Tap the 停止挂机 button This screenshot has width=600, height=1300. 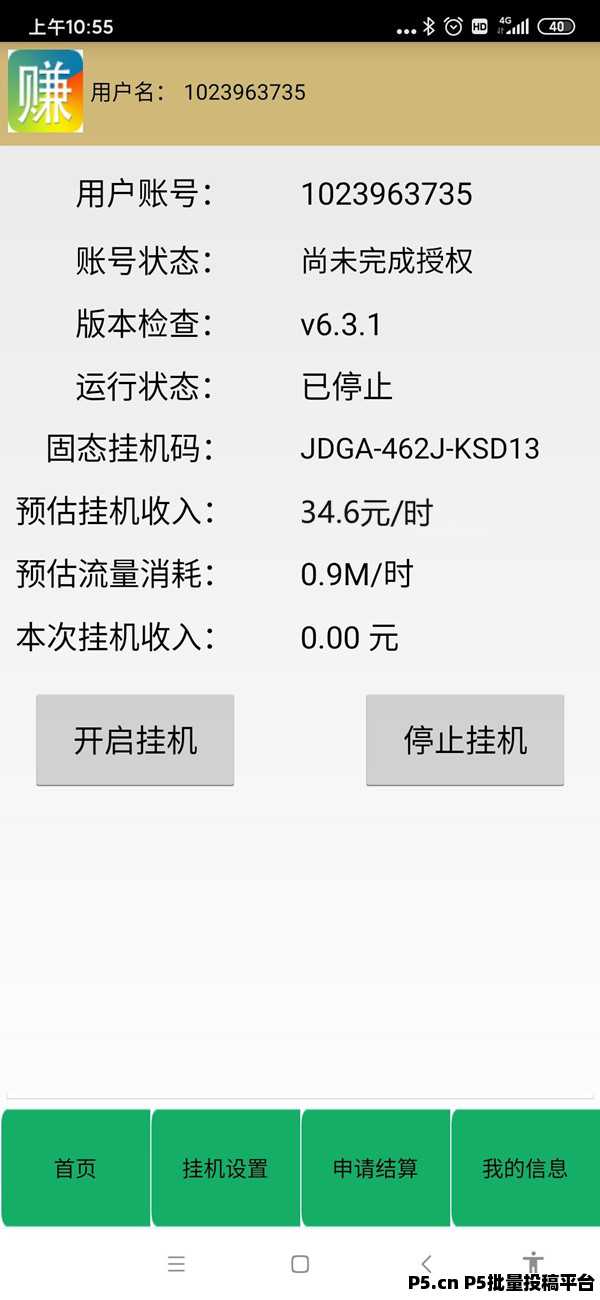[465, 740]
